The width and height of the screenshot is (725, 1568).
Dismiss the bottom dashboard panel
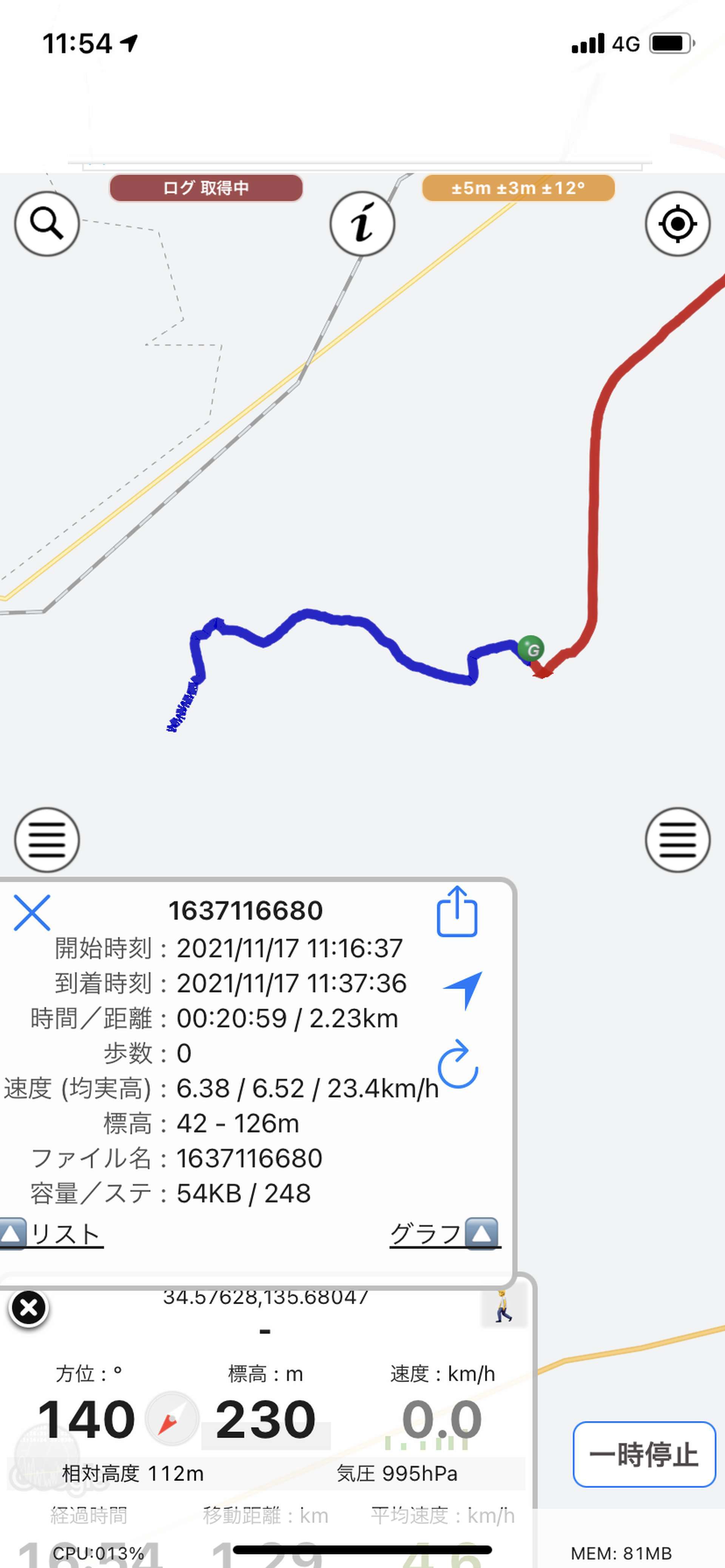(x=29, y=1308)
